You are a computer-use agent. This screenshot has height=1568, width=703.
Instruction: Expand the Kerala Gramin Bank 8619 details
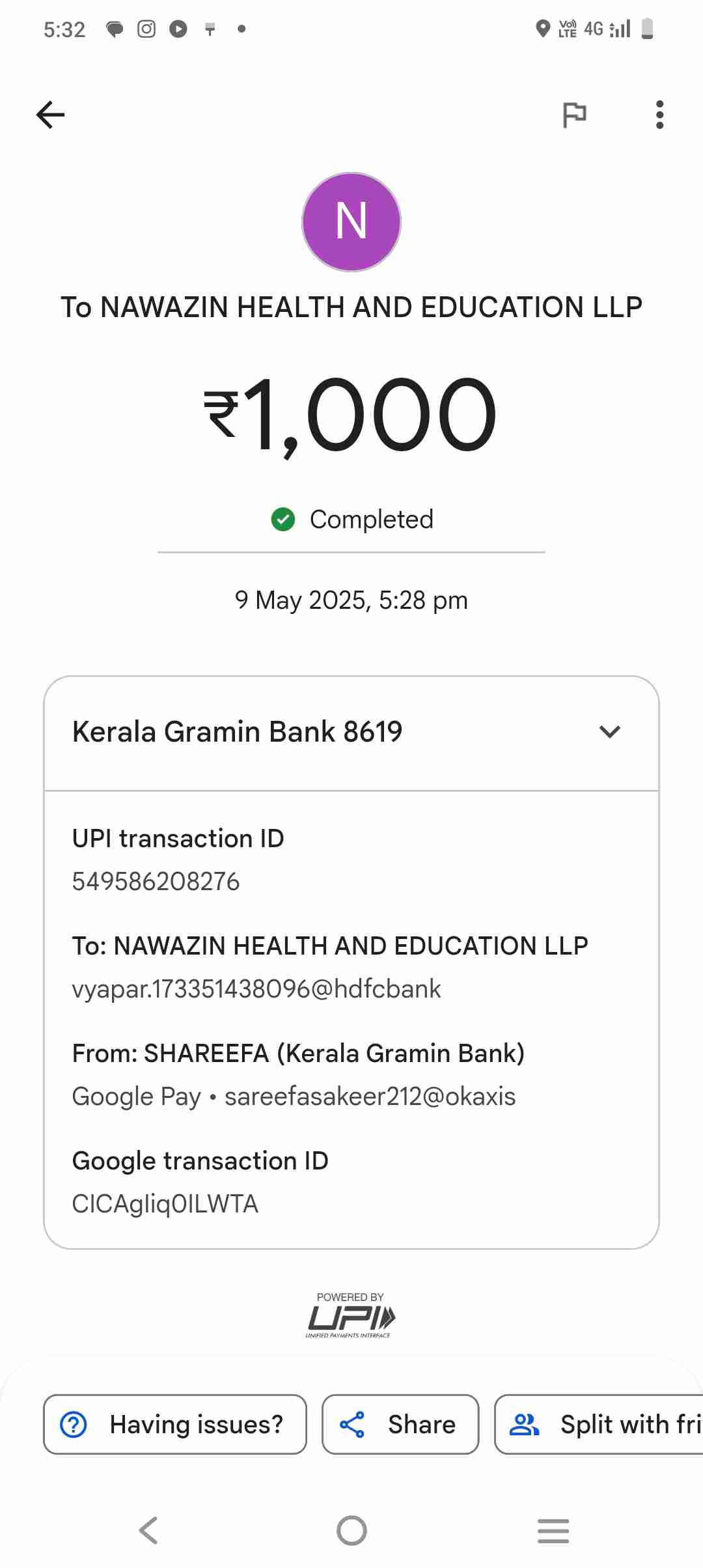click(609, 732)
